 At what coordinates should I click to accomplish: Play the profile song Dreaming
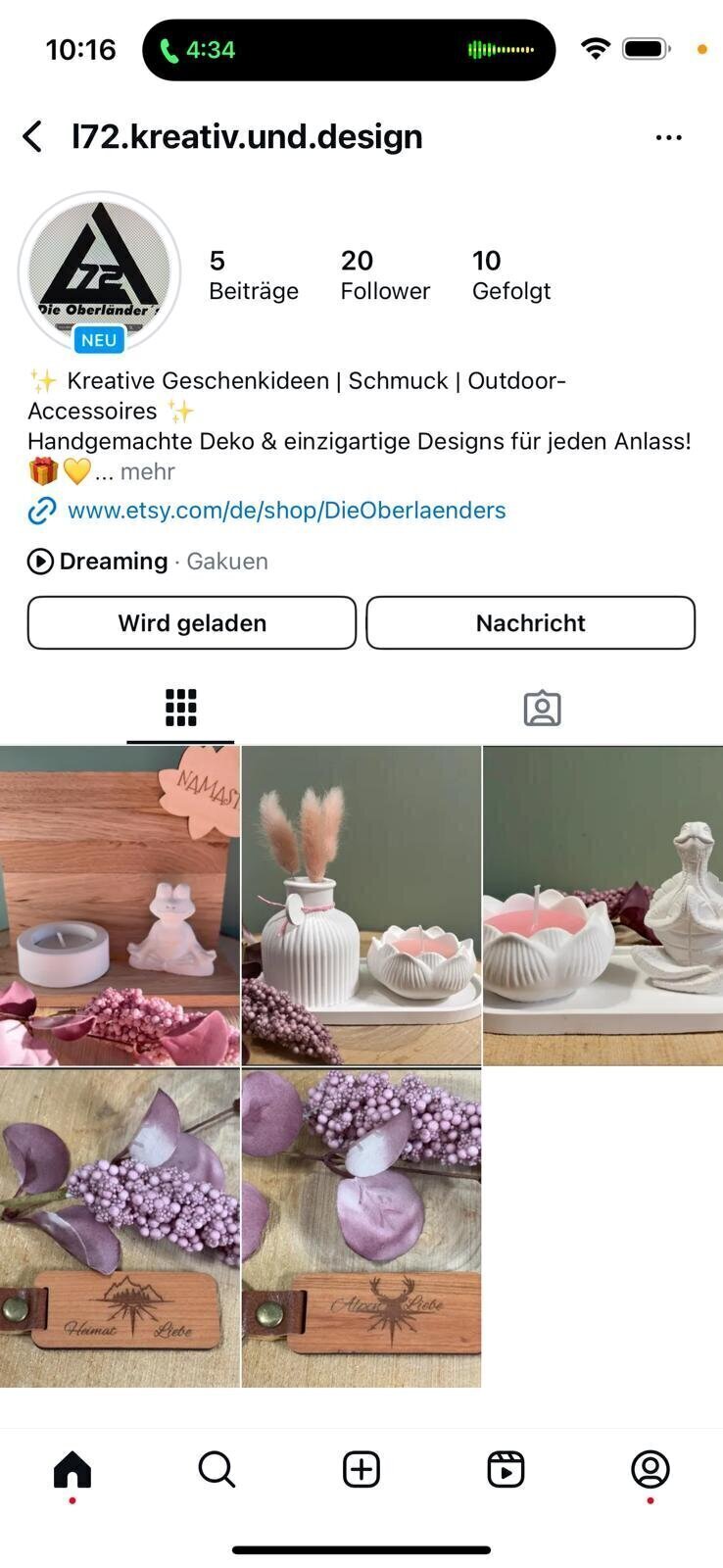coord(40,562)
